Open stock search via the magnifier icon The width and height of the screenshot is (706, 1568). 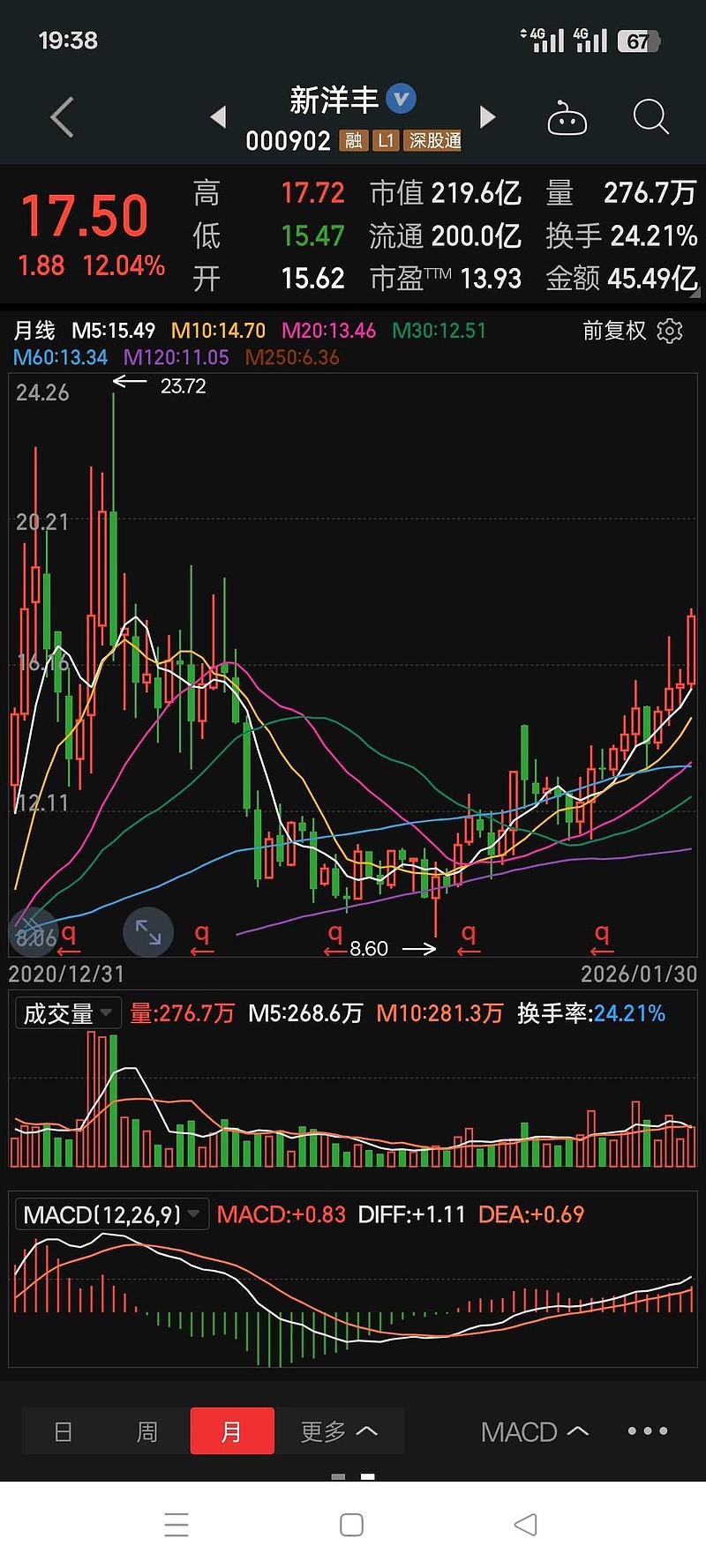point(650,117)
